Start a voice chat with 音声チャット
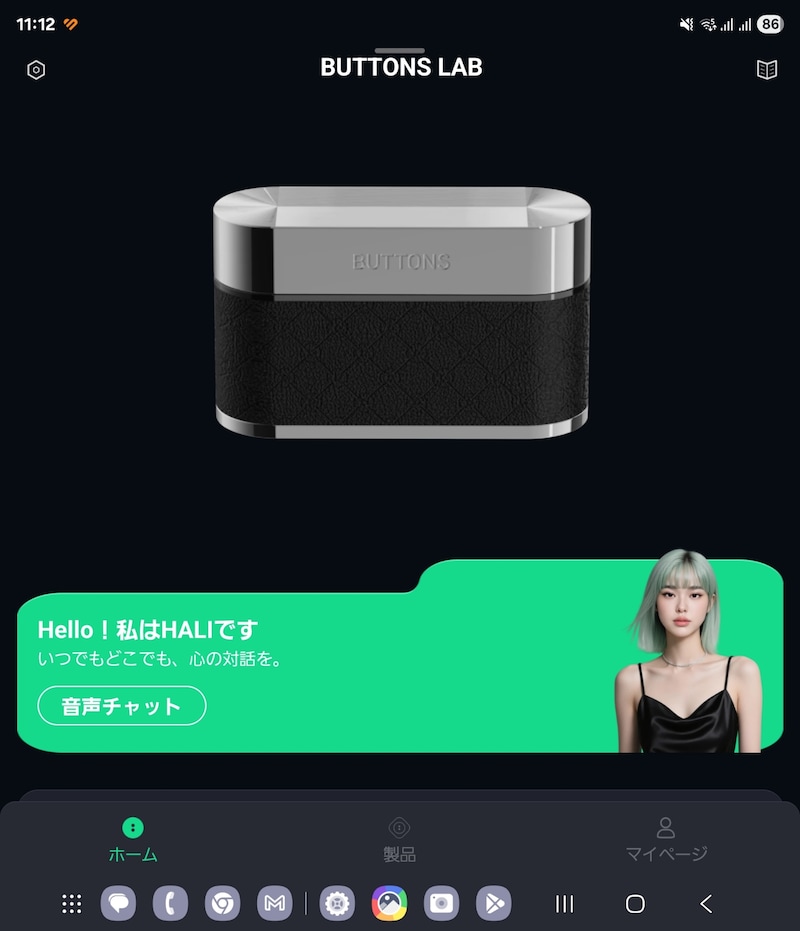Viewport: 800px width, 931px height. [122, 706]
